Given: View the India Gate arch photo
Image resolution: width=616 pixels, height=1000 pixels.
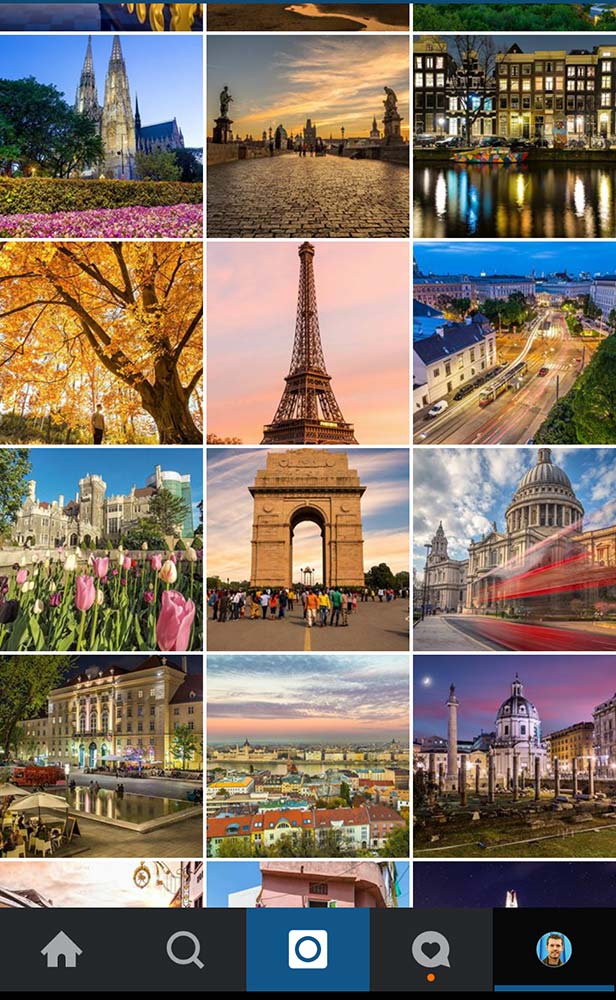Looking at the screenshot, I should click(x=308, y=550).
